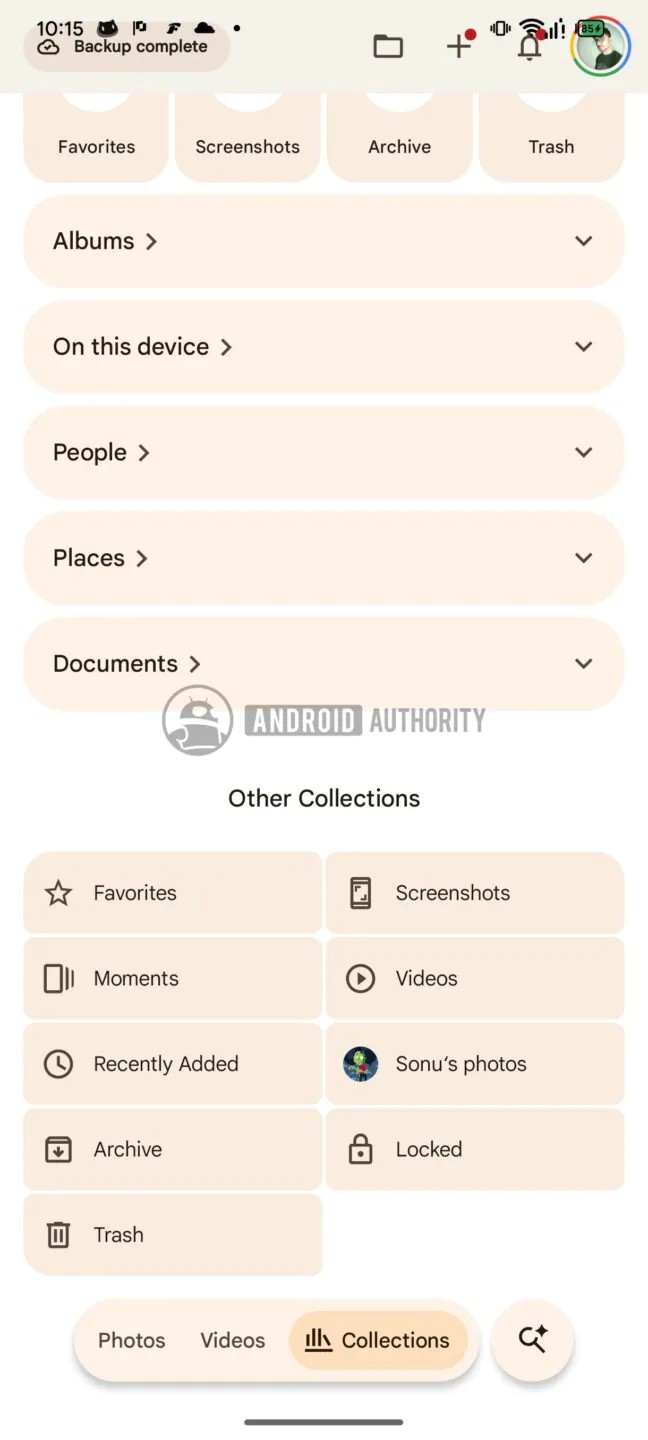Open Sonu's photos
Viewport: 648px width, 1440px height.
pos(475,1064)
